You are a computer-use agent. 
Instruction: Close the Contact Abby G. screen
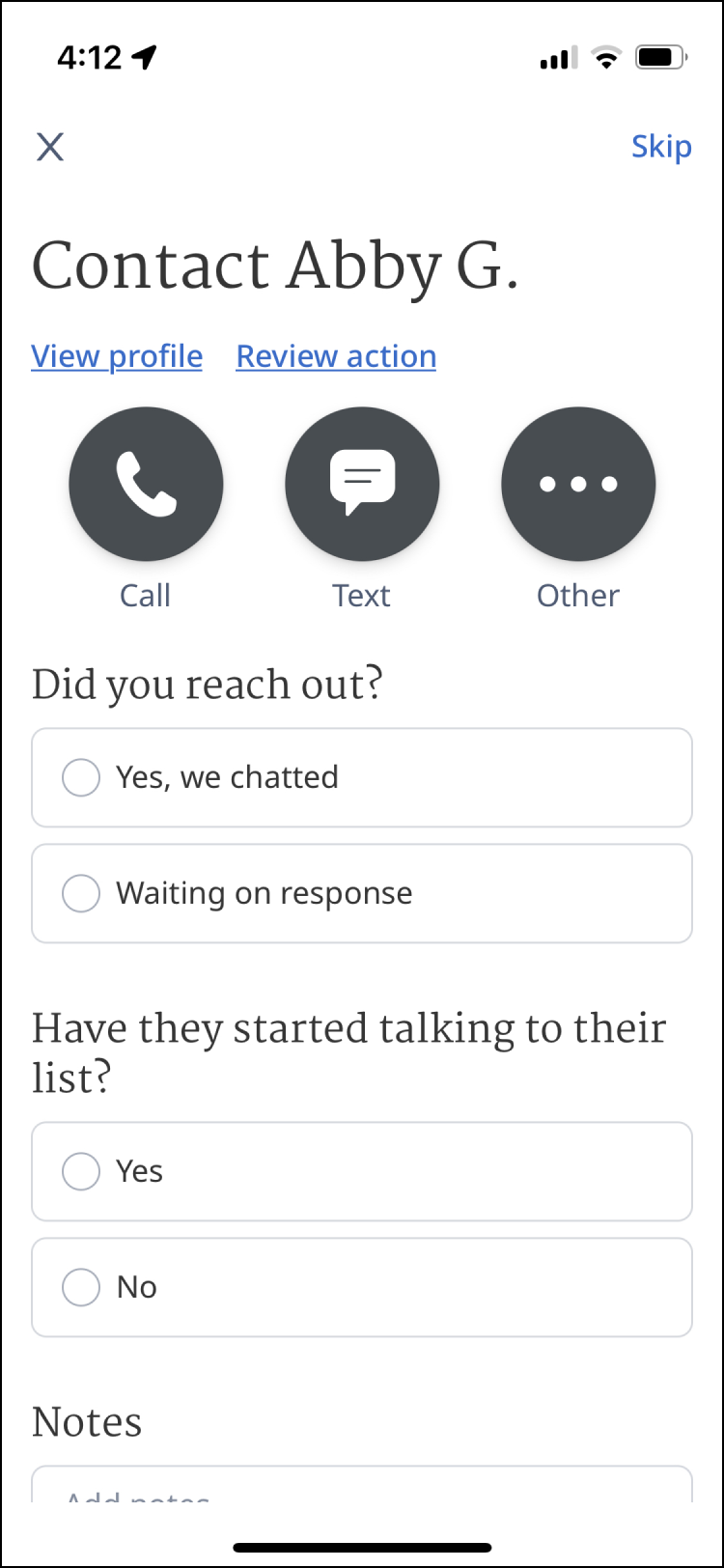50,147
